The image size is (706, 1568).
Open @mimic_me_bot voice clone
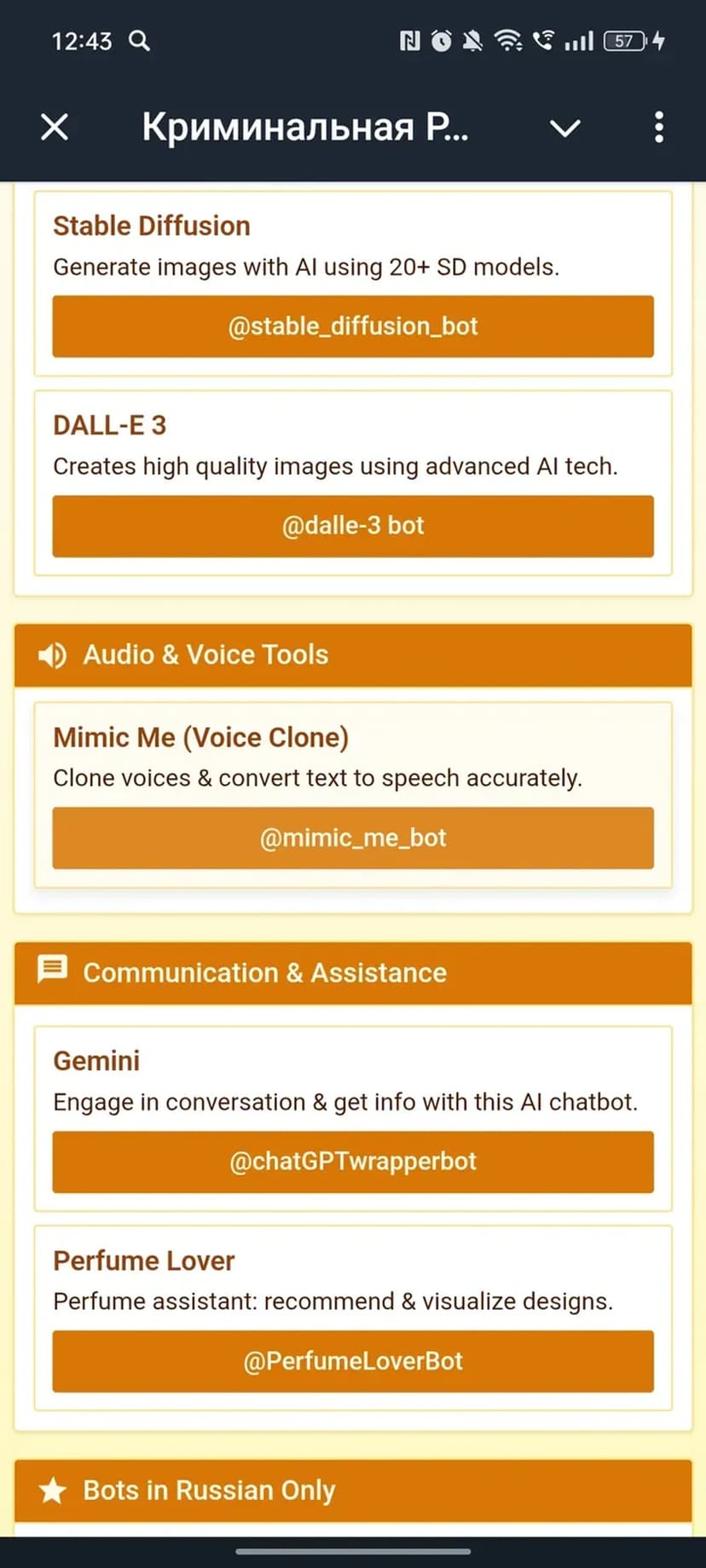tap(353, 838)
